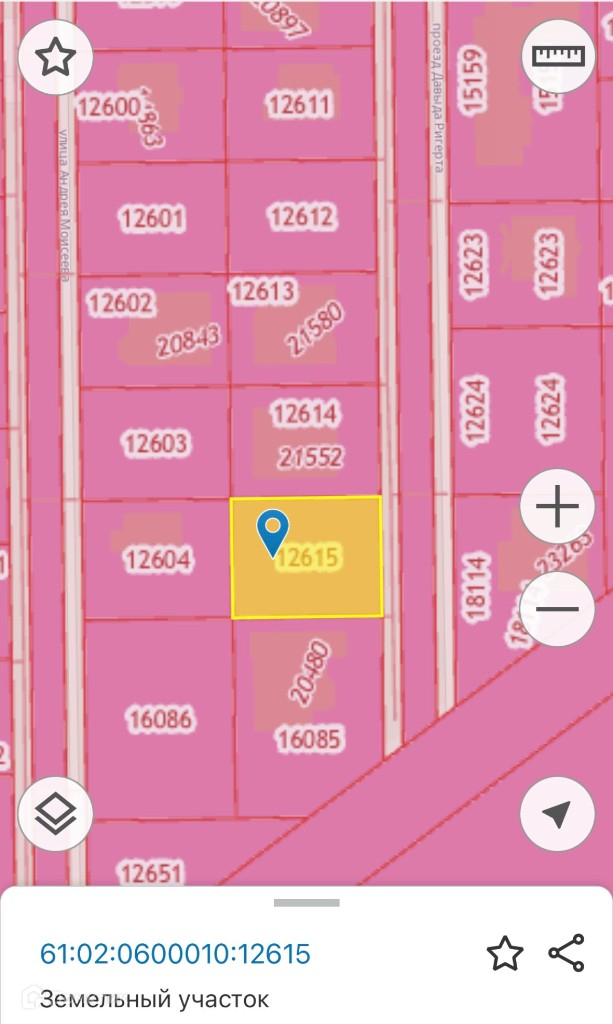Zoom in the map
The width and height of the screenshot is (613, 1024).
tap(557, 508)
